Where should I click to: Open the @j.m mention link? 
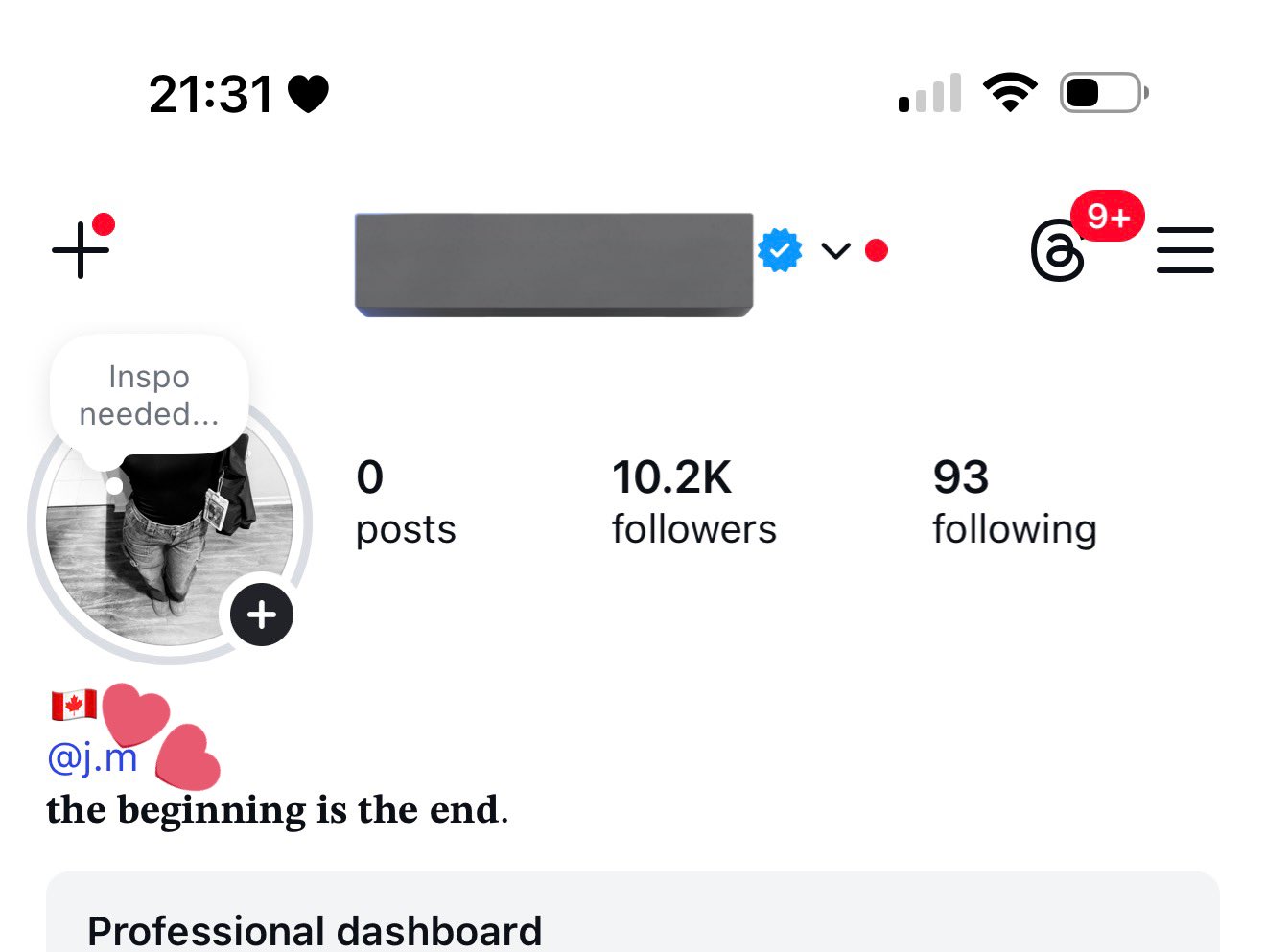(x=92, y=758)
